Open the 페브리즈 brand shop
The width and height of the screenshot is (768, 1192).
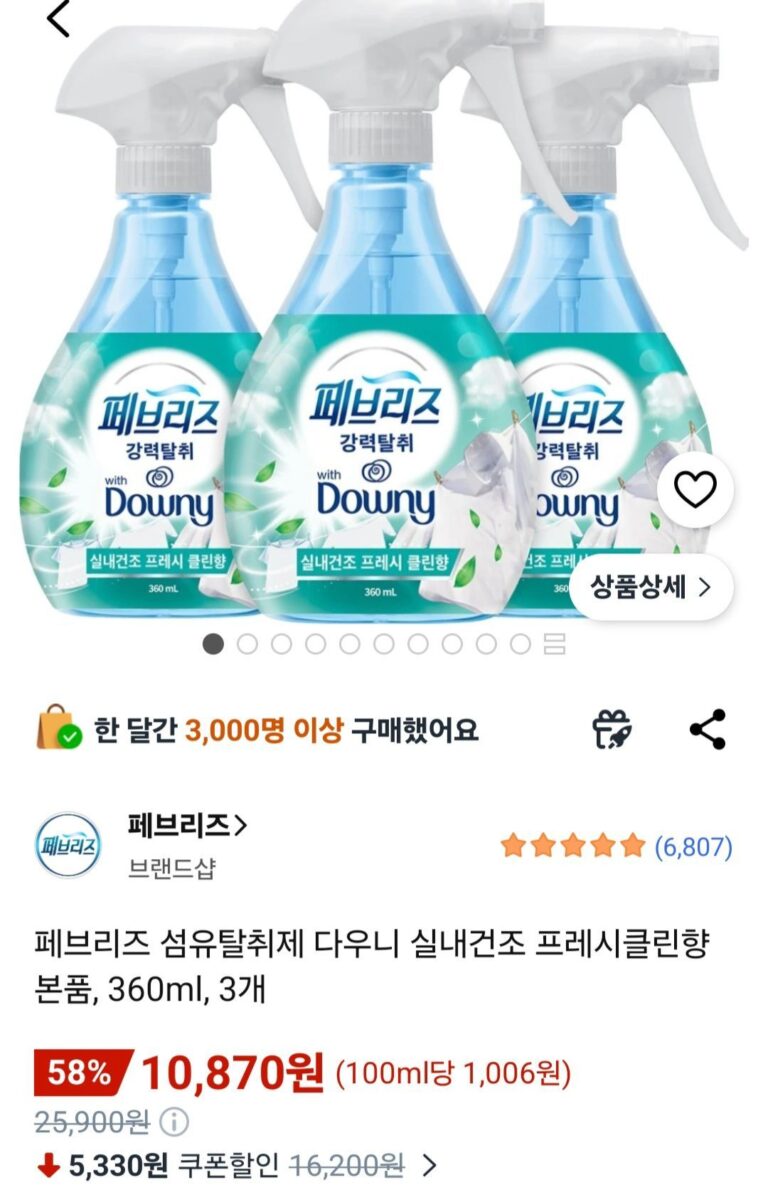point(187,827)
